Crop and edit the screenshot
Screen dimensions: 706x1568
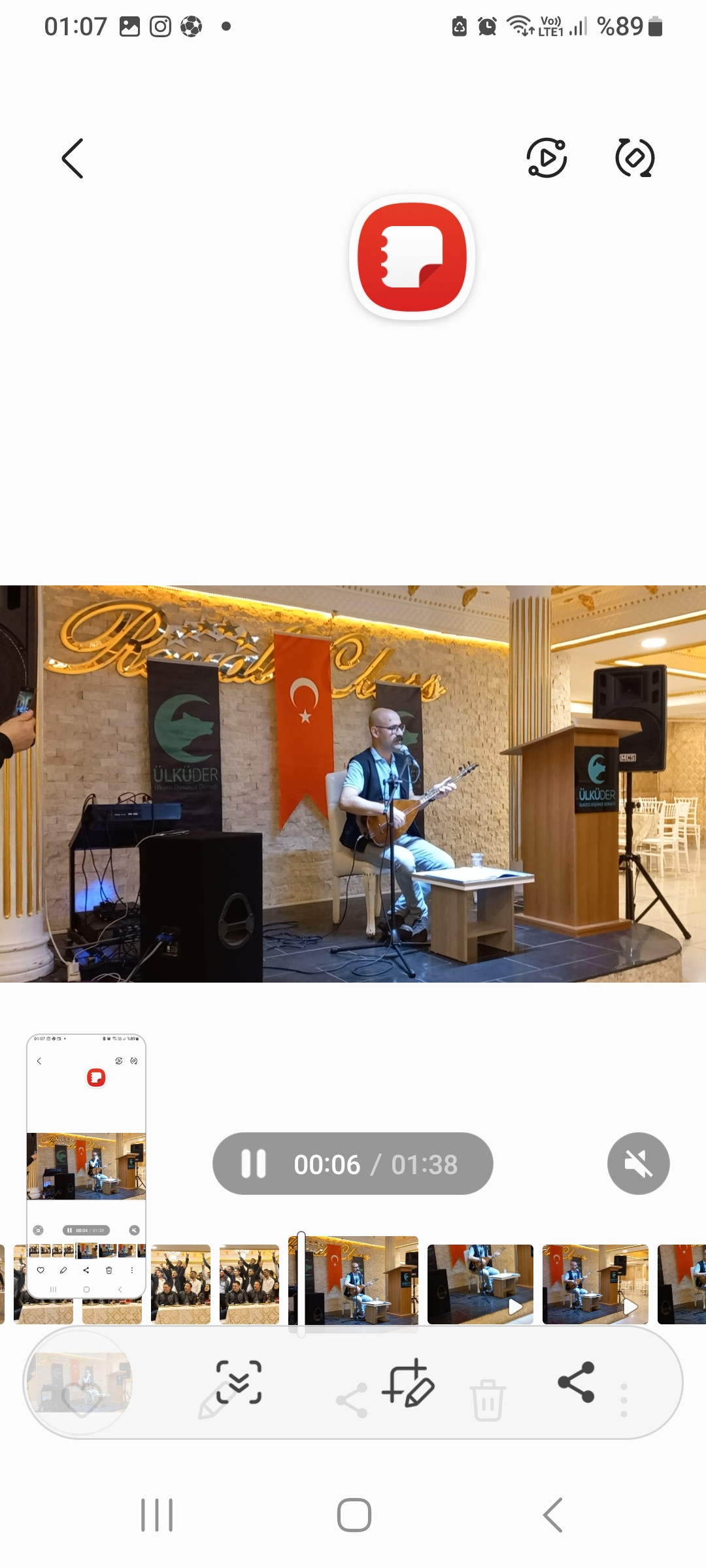[409, 1383]
